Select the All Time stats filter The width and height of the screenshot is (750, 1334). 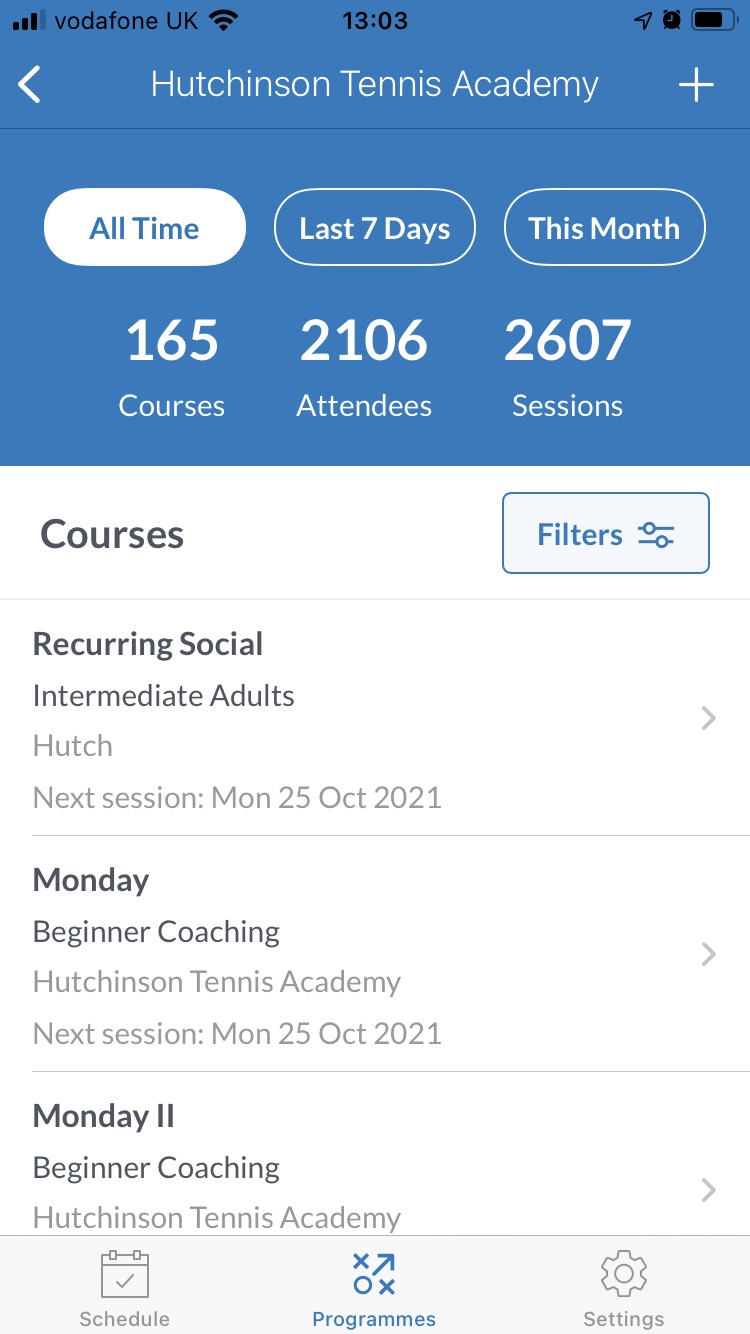click(145, 228)
